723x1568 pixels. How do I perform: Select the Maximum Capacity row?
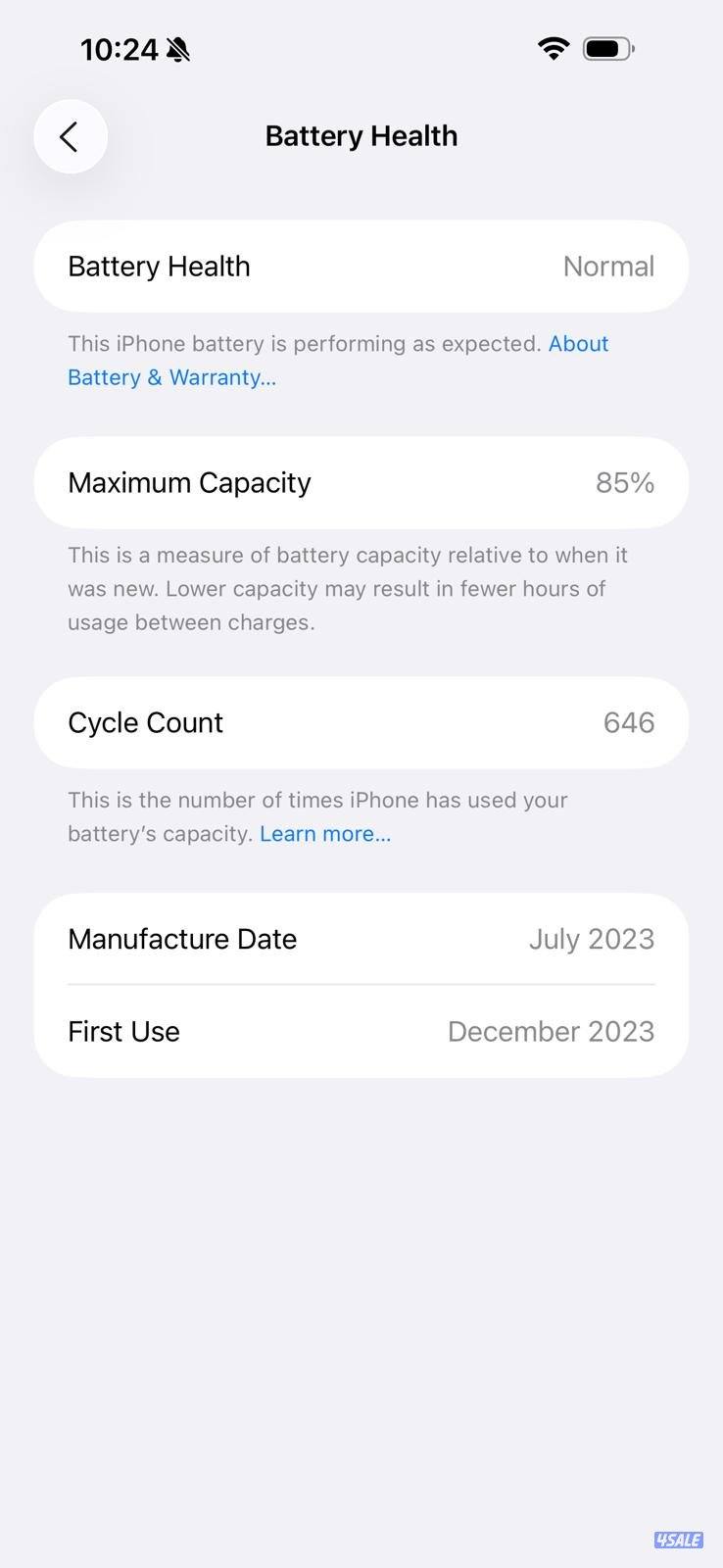tap(361, 482)
